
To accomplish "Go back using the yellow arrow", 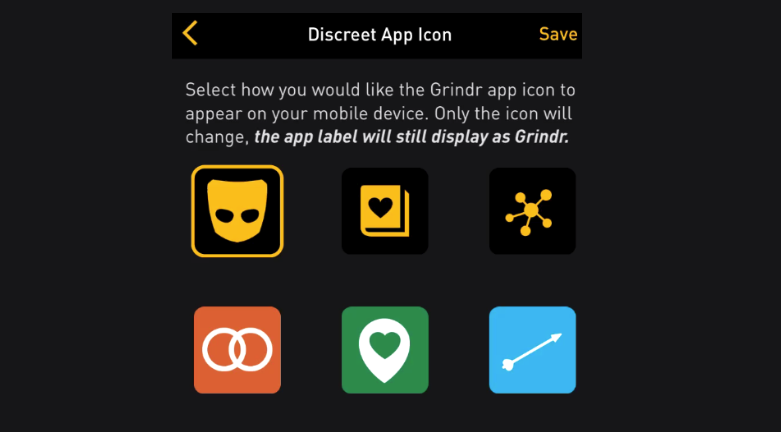I will coord(190,33).
